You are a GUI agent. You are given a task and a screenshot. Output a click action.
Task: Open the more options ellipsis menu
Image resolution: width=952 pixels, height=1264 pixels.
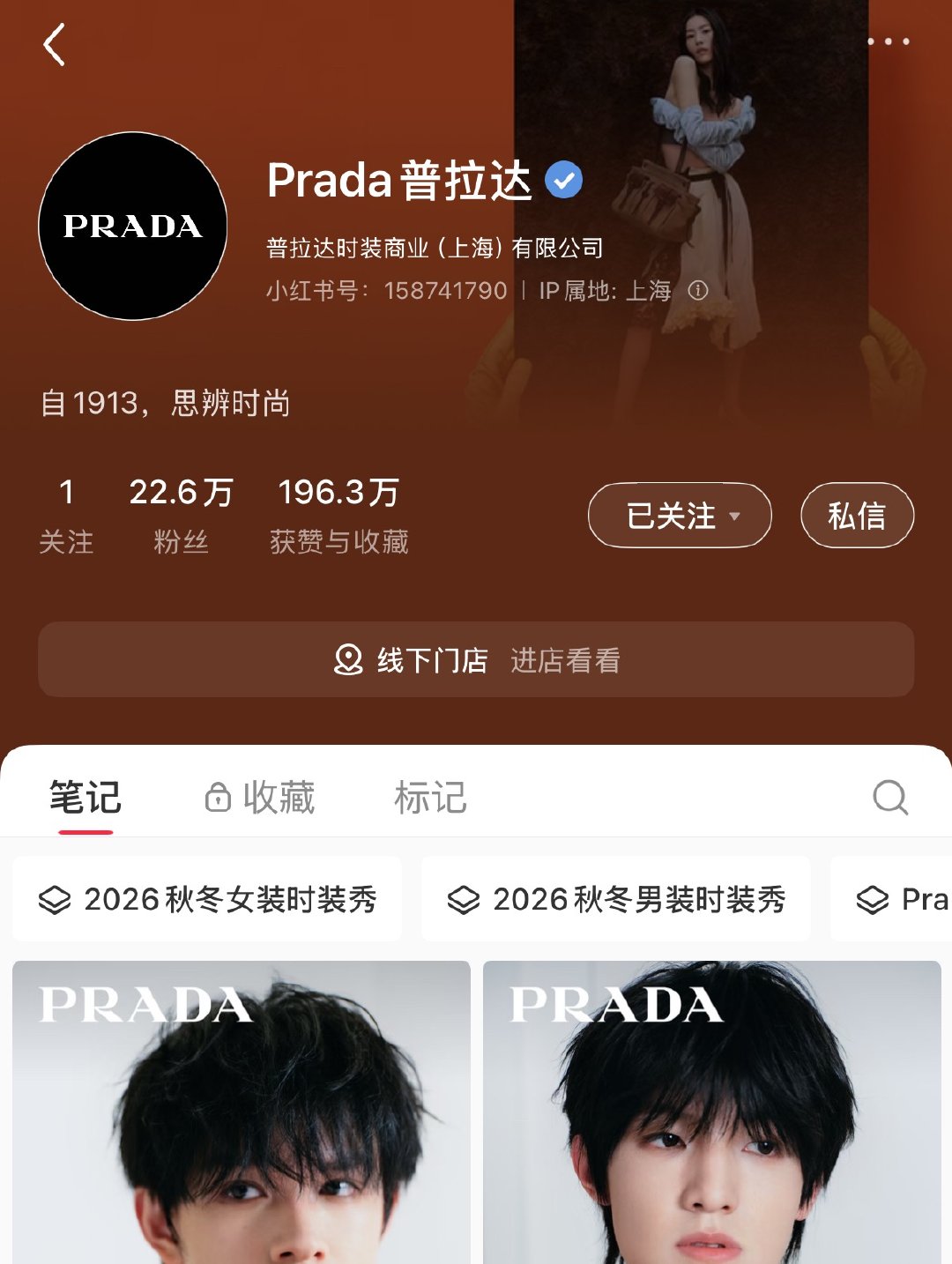(889, 41)
